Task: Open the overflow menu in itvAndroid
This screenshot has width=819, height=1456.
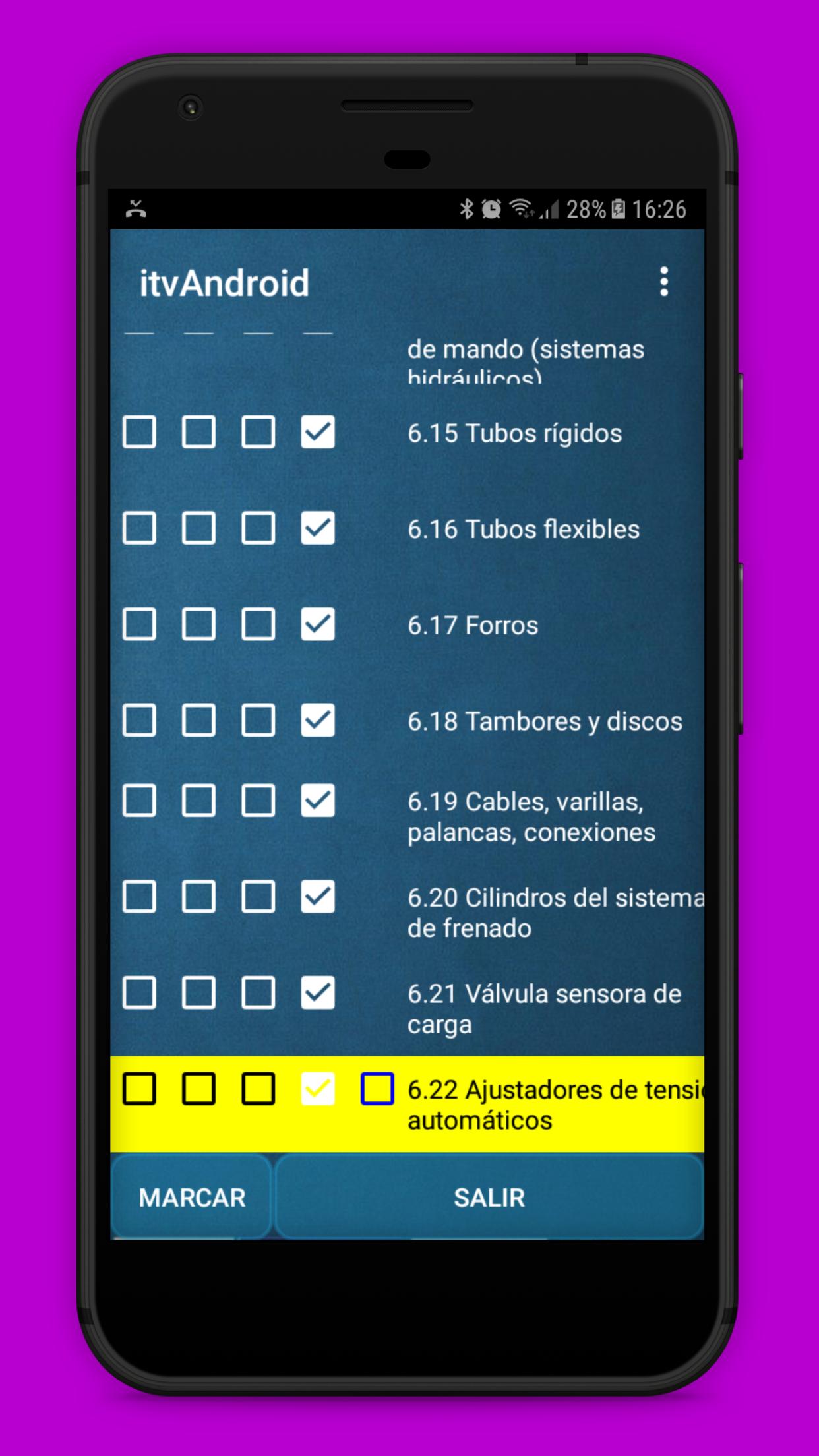Action: [x=664, y=282]
